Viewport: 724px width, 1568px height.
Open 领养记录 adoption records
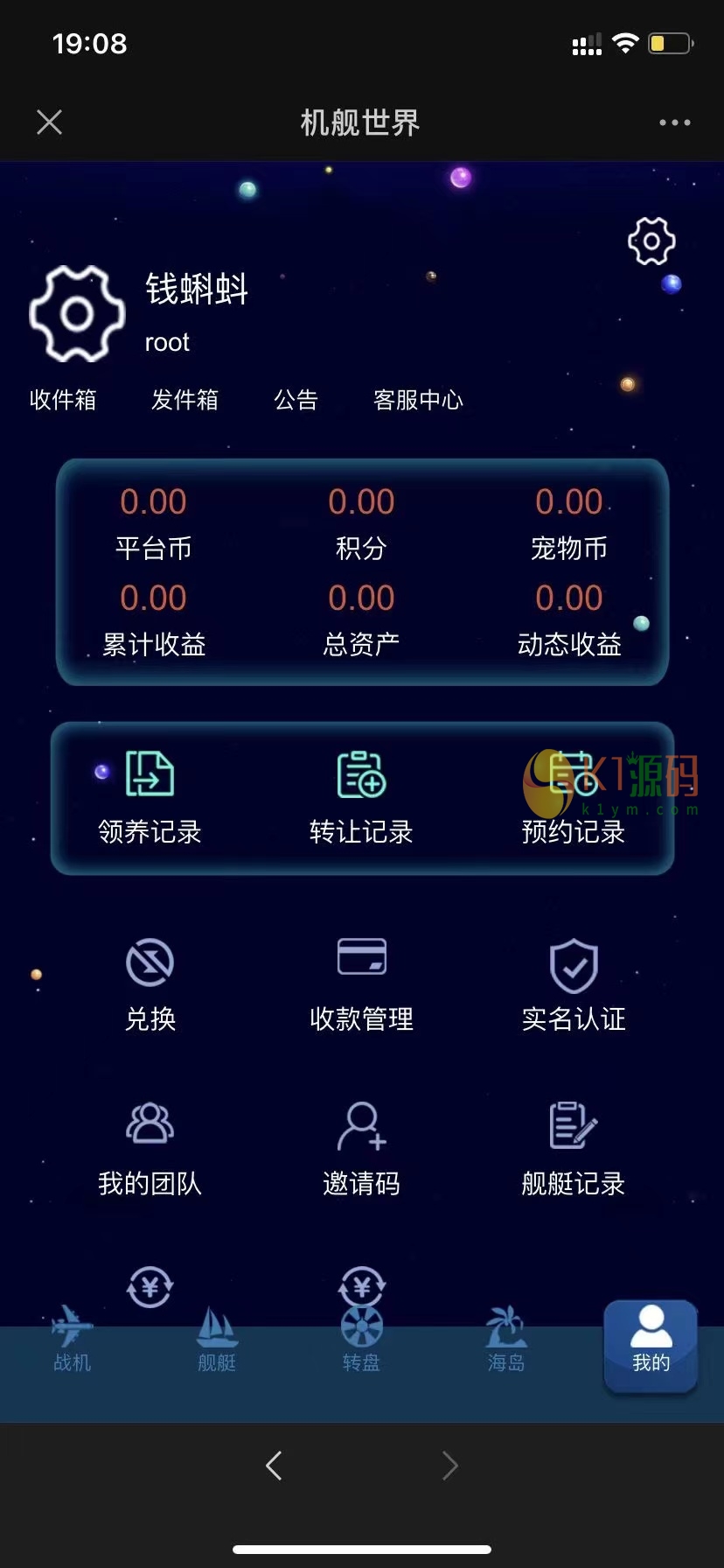pos(150,796)
